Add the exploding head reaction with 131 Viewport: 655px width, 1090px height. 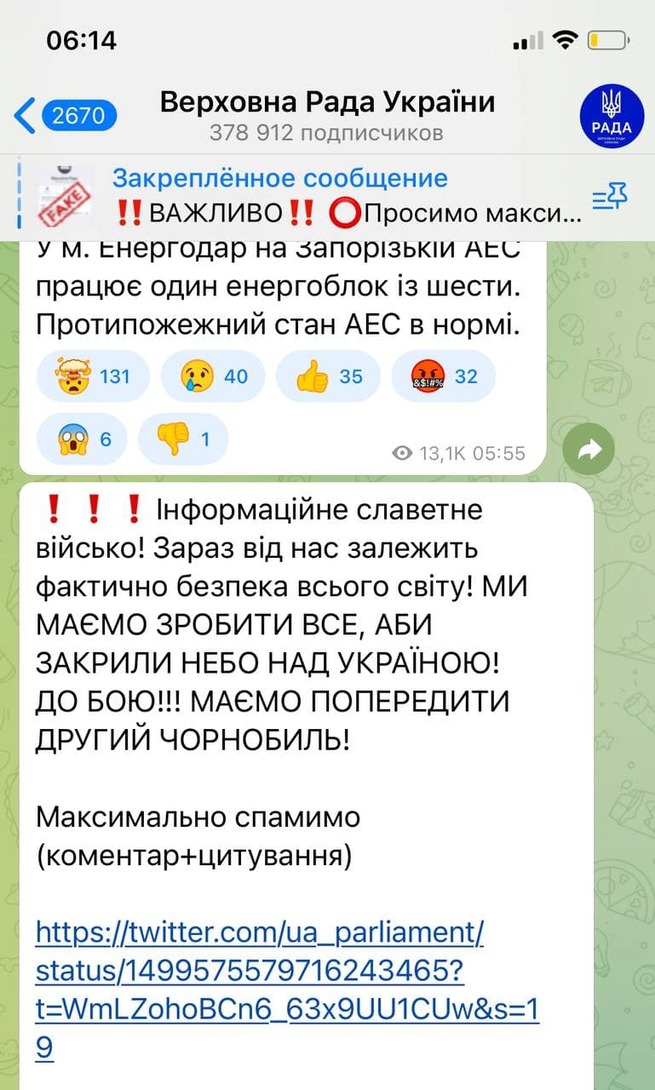tap(92, 376)
